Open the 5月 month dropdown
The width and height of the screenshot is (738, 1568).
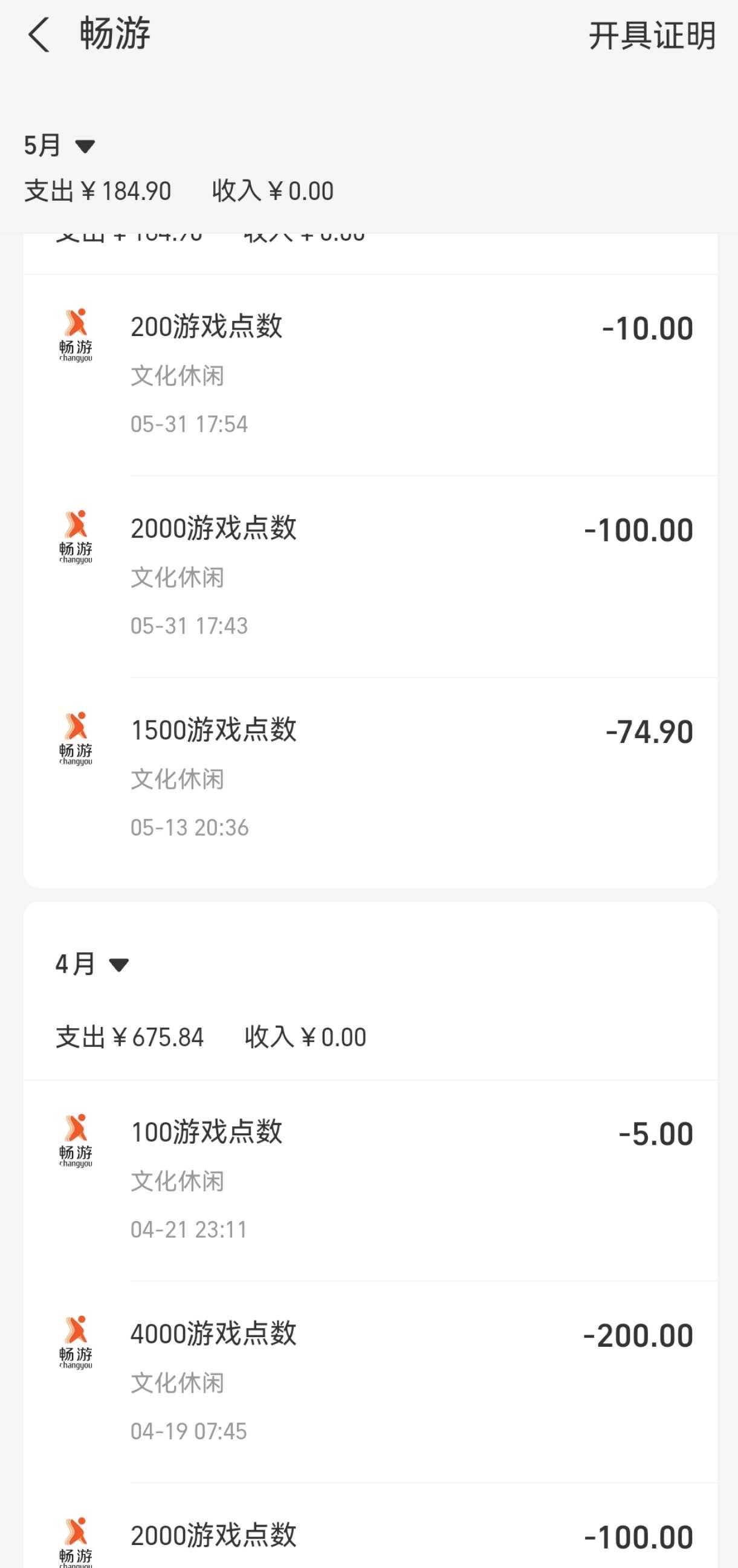coord(60,146)
